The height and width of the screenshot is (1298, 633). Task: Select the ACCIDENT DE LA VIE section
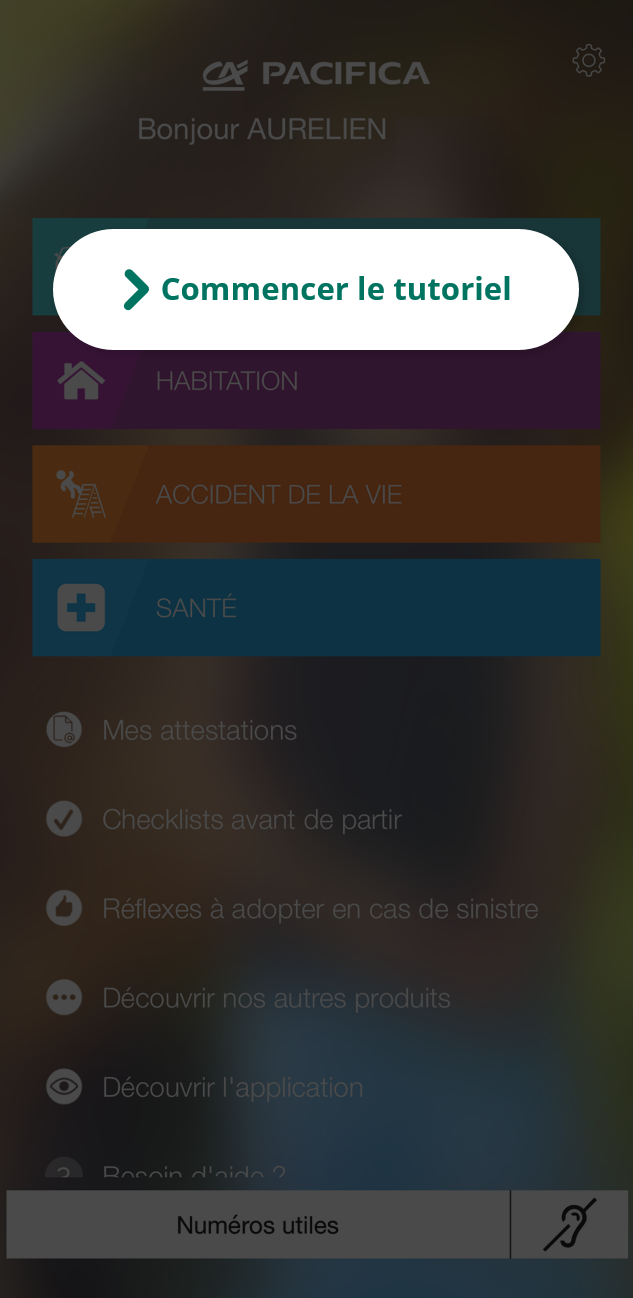point(316,494)
